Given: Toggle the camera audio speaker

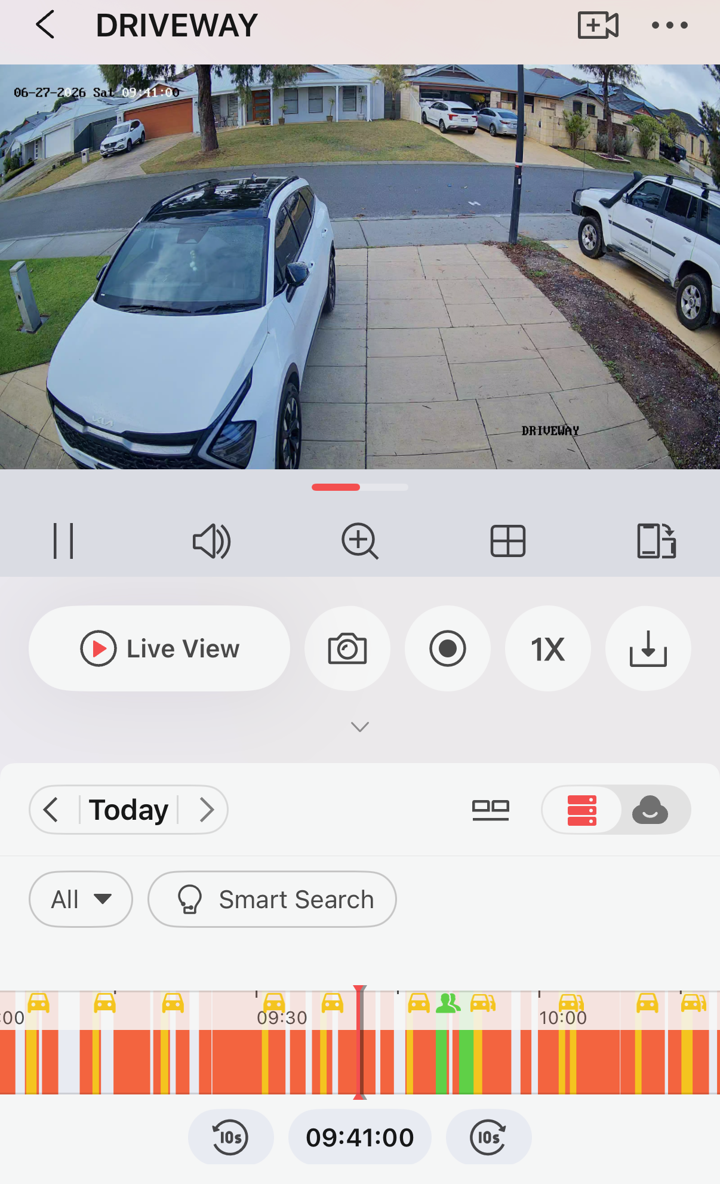Looking at the screenshot, I should [x=211, y=541].
